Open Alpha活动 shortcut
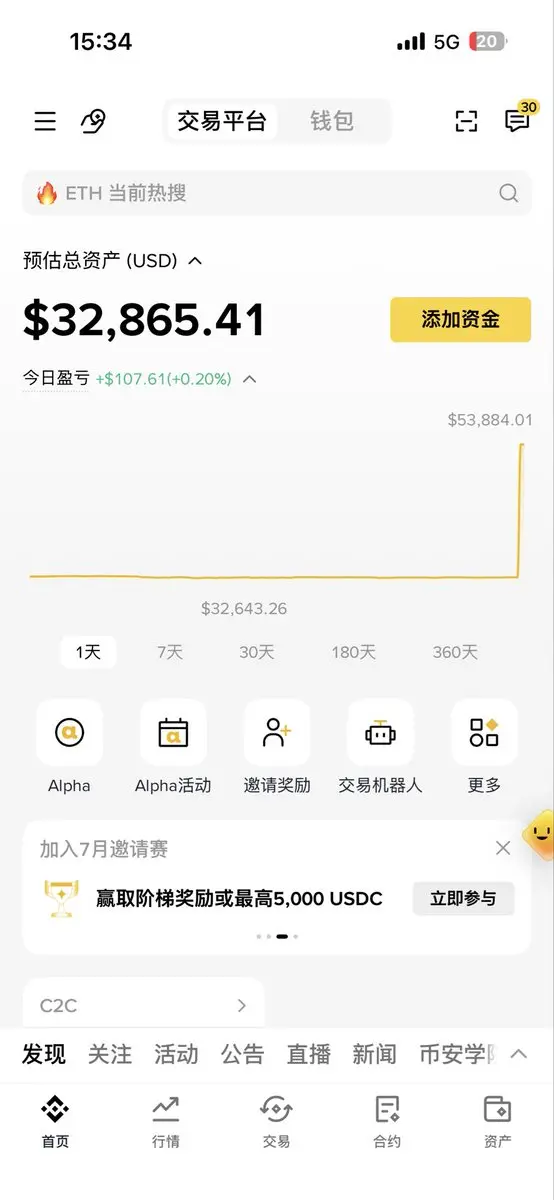This screenshot has height=1200, width=554. pos(173,747)
